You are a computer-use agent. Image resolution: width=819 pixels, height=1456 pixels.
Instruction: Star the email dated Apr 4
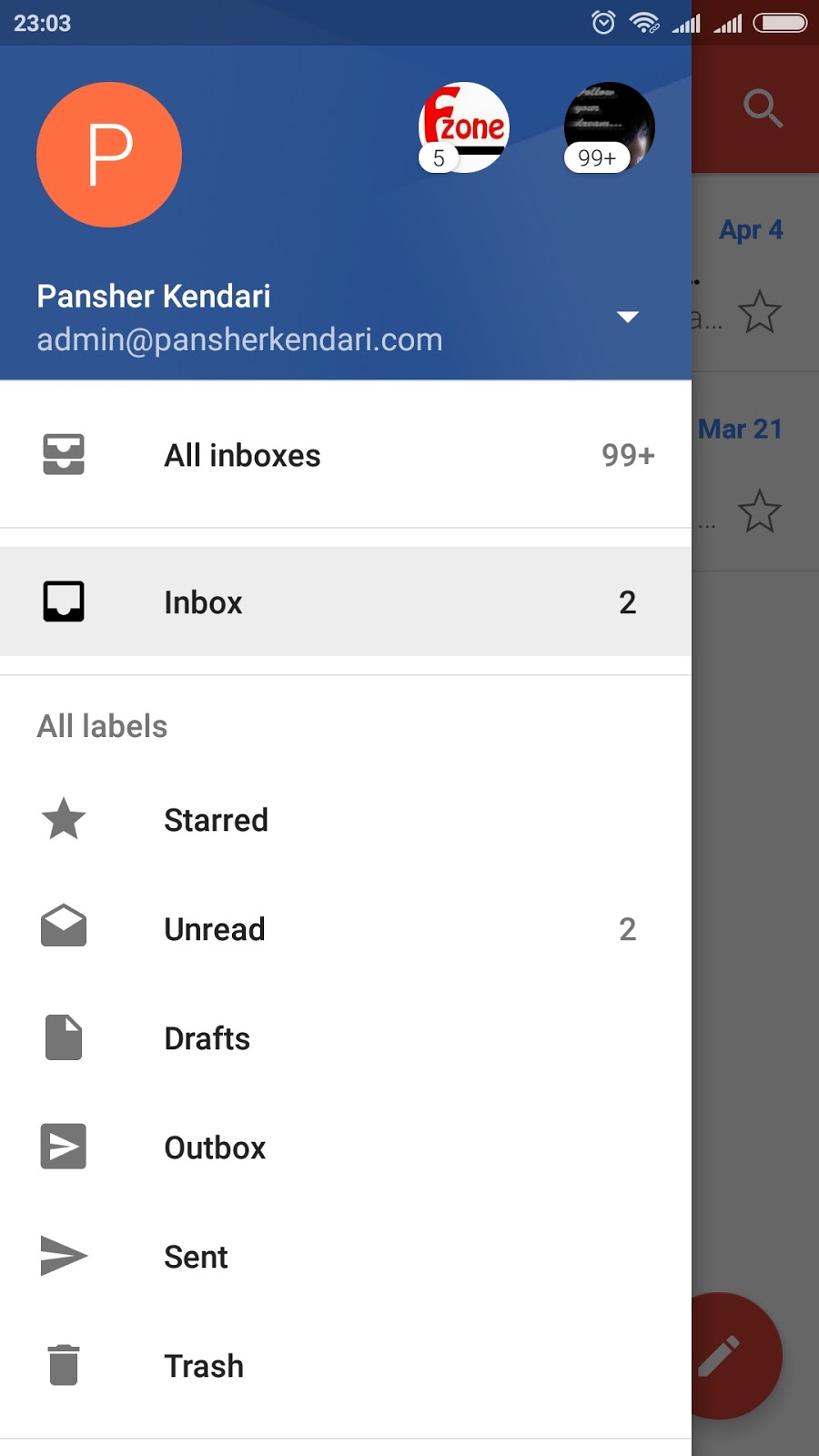[759, 312]
